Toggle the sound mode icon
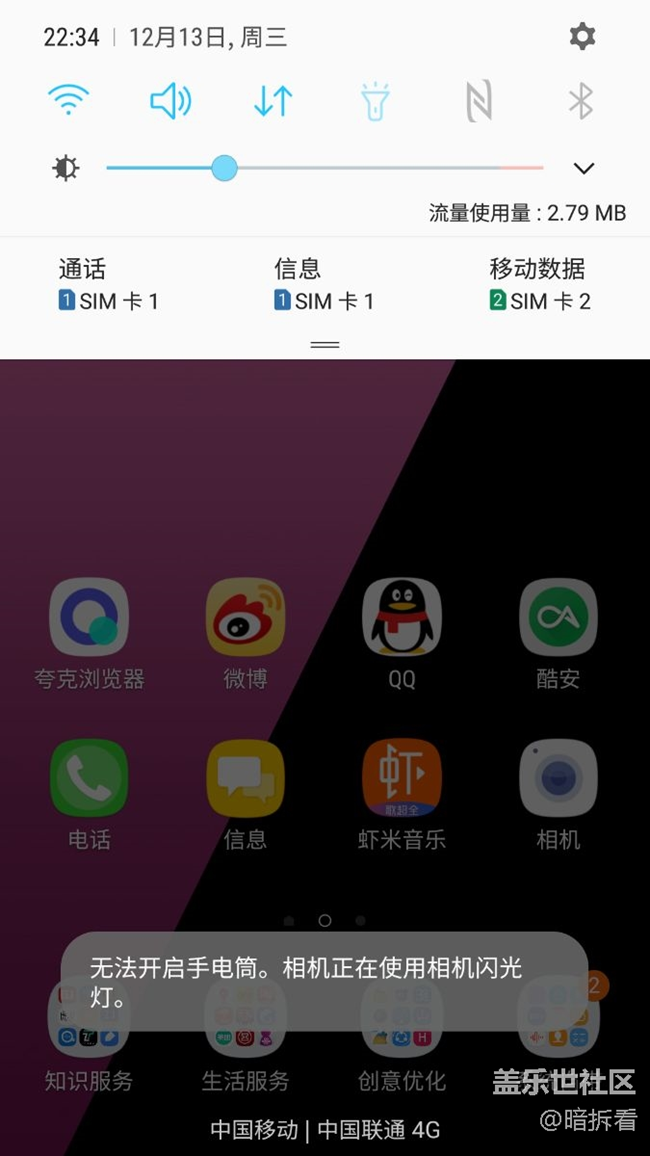 pos(170,101)
